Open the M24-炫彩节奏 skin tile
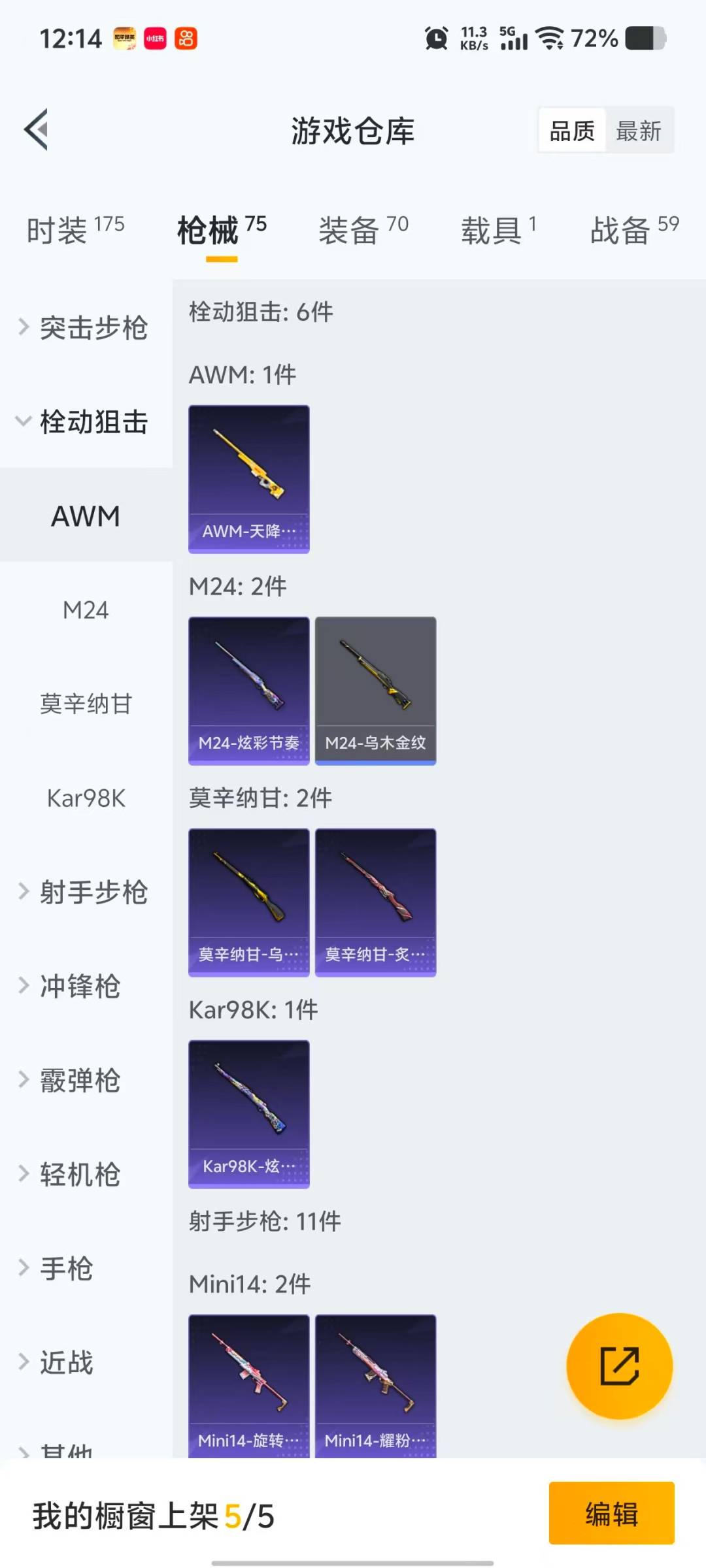The height and width of the screenshot is (1568, 706). tap(249, 691)
